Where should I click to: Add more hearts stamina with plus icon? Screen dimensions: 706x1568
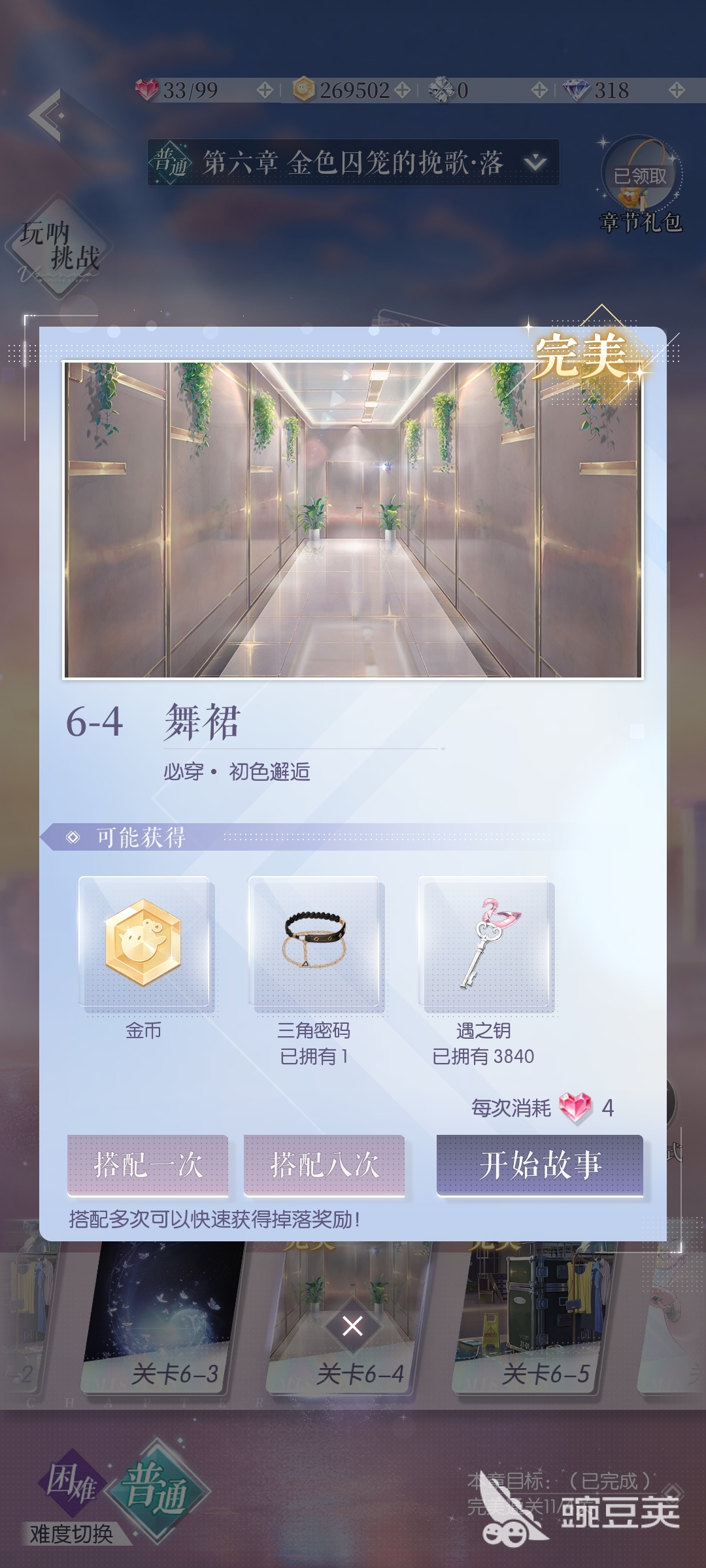coord(265,90)
